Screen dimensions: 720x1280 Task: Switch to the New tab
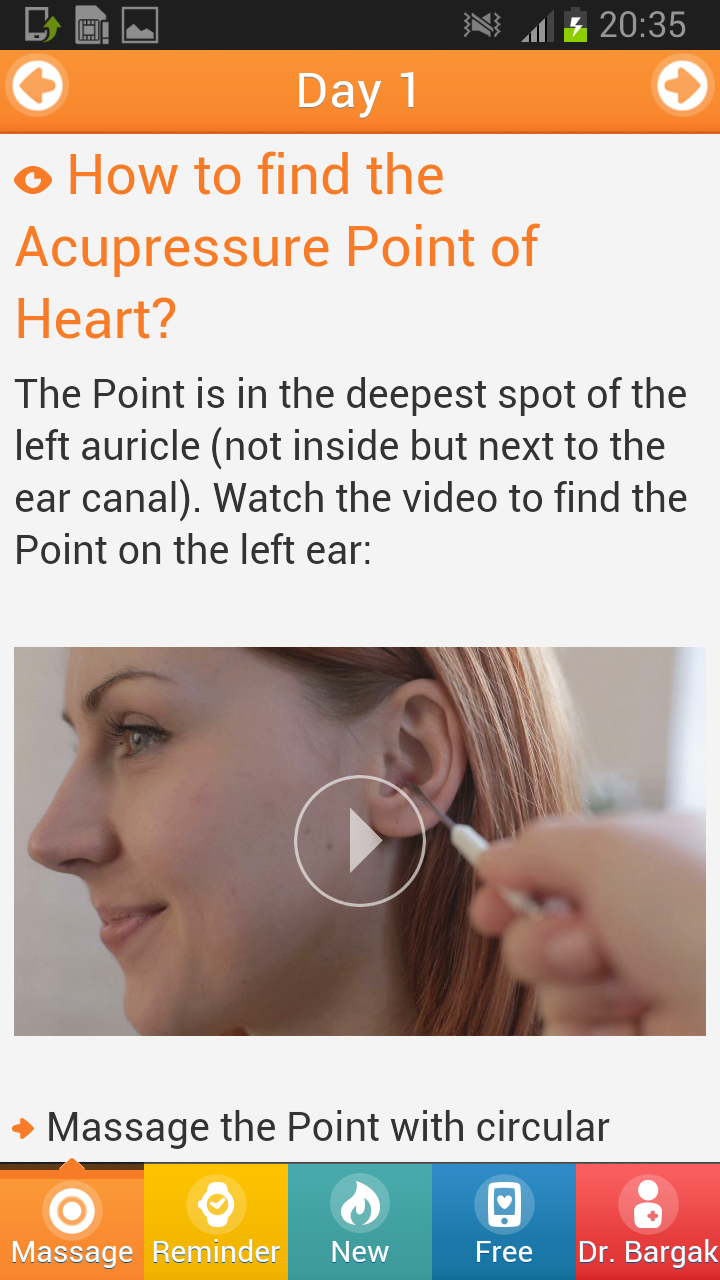(x=360, y=1222)
